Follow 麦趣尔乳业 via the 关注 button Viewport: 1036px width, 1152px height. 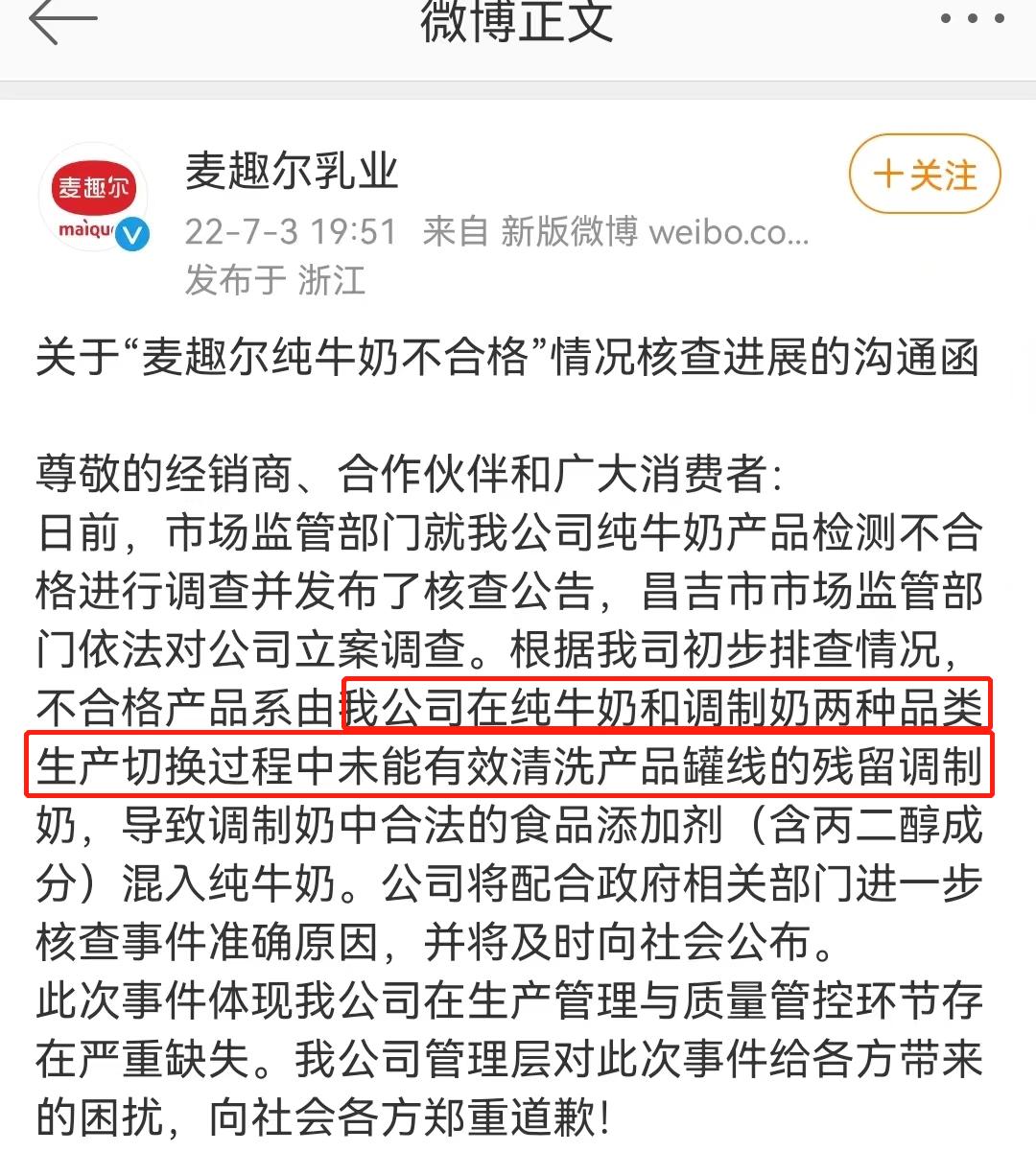click(924, 175)
